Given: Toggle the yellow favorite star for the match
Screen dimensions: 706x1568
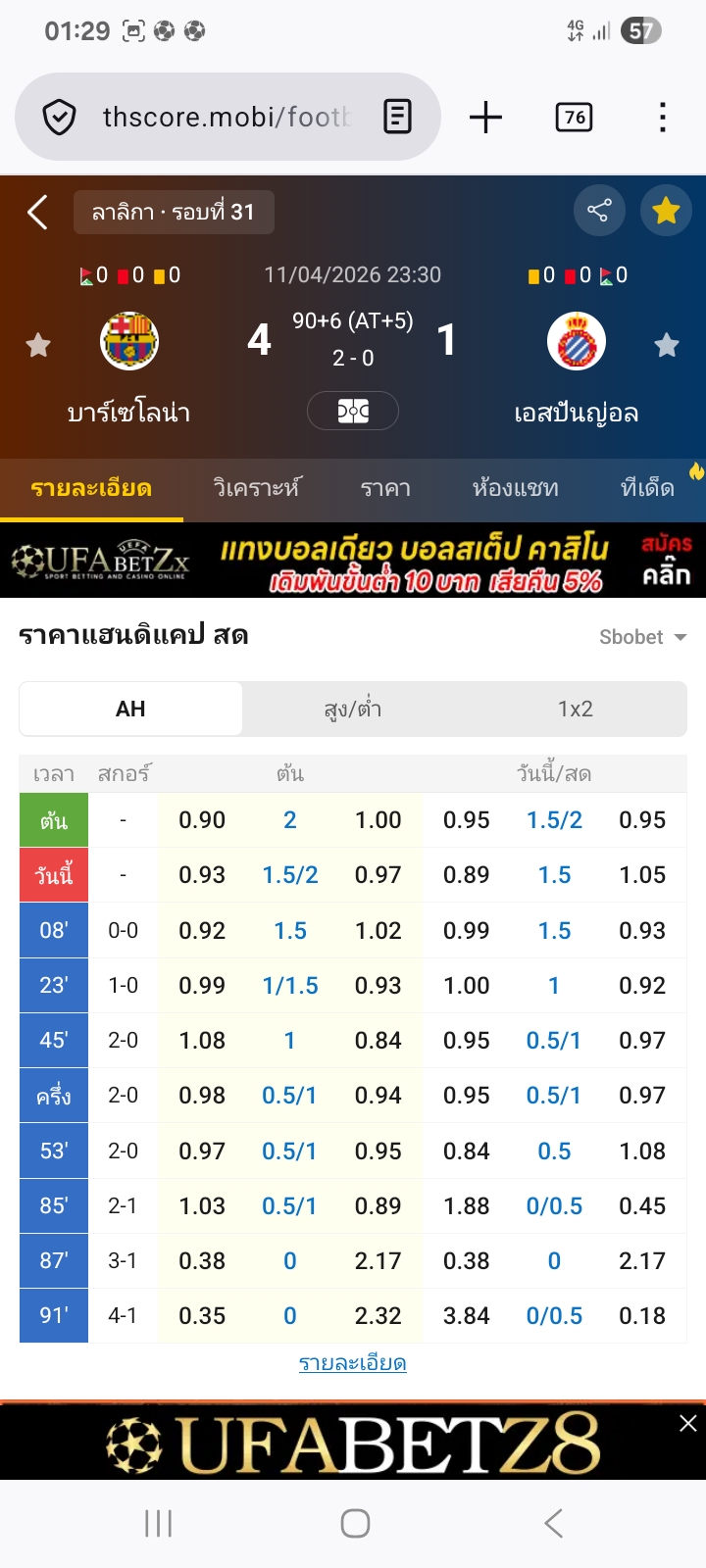Looking at the screenshot, I should point(666,210).
